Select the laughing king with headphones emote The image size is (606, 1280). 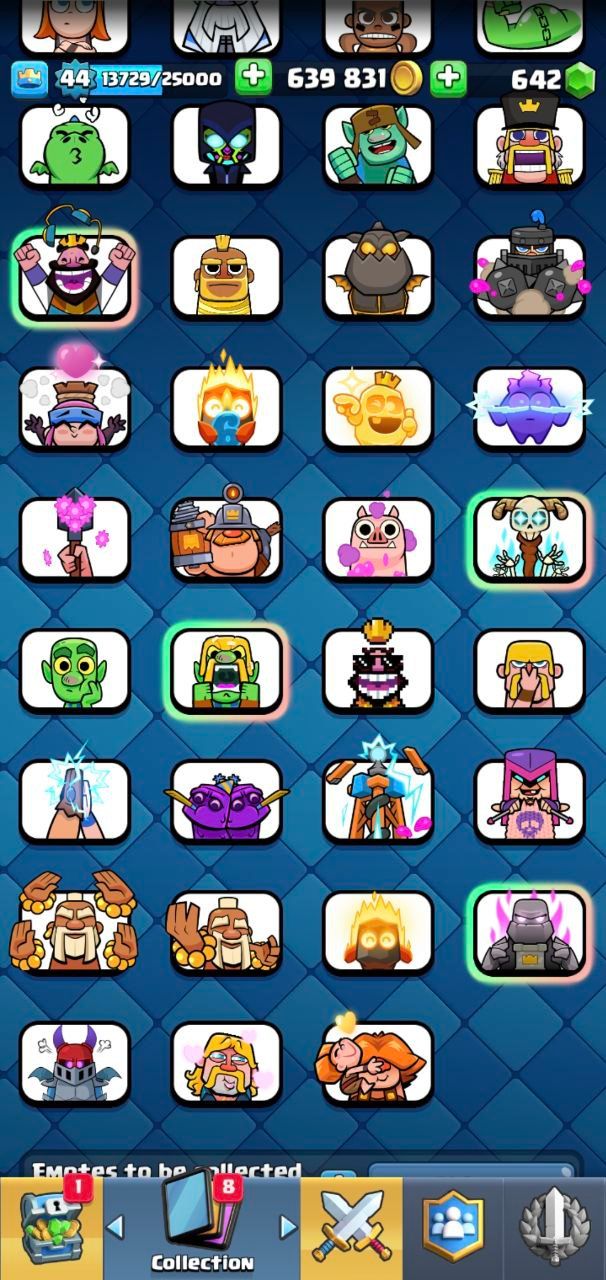coord(75,277)
